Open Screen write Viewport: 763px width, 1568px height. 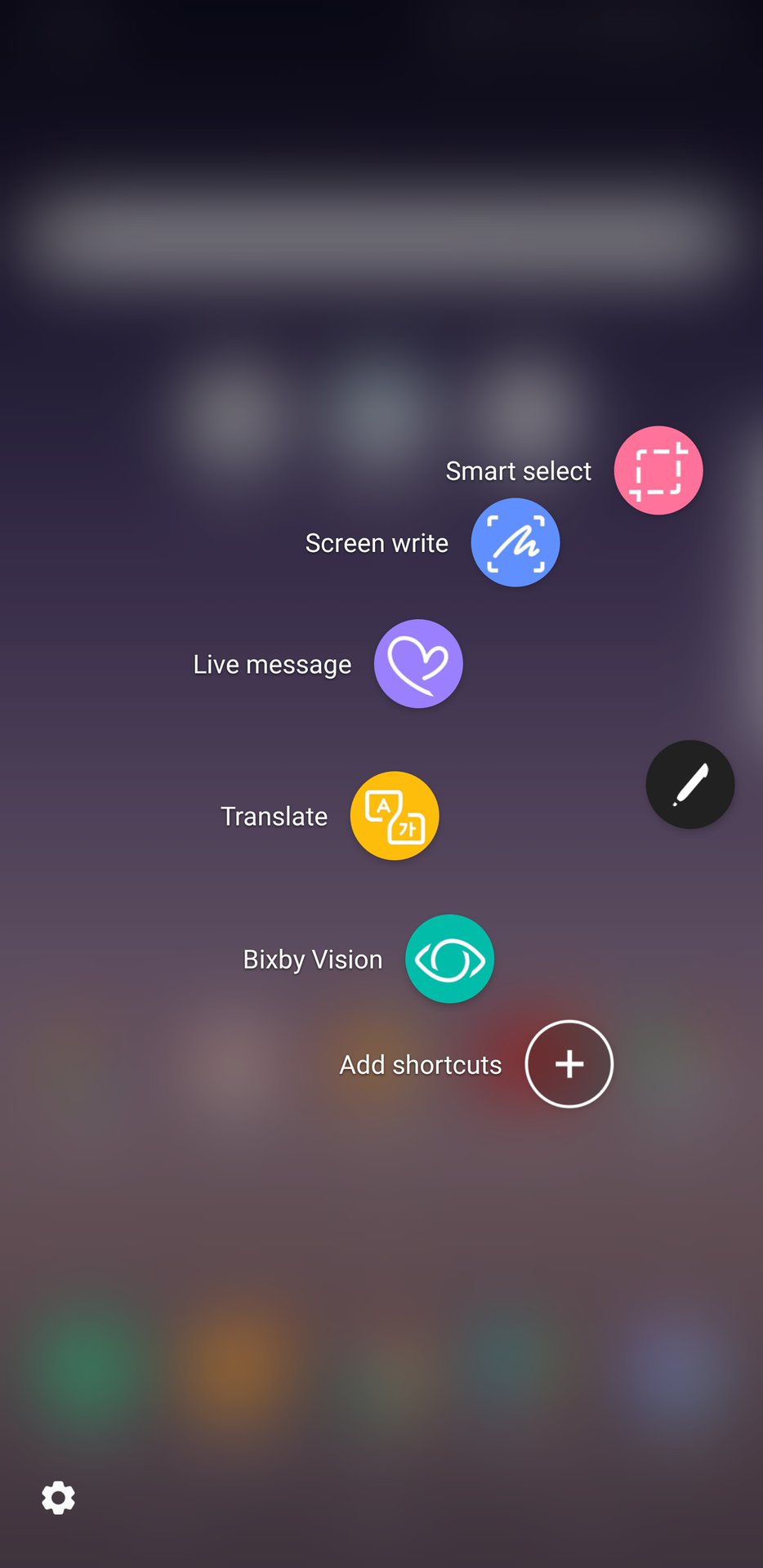(x=515, y=542)
